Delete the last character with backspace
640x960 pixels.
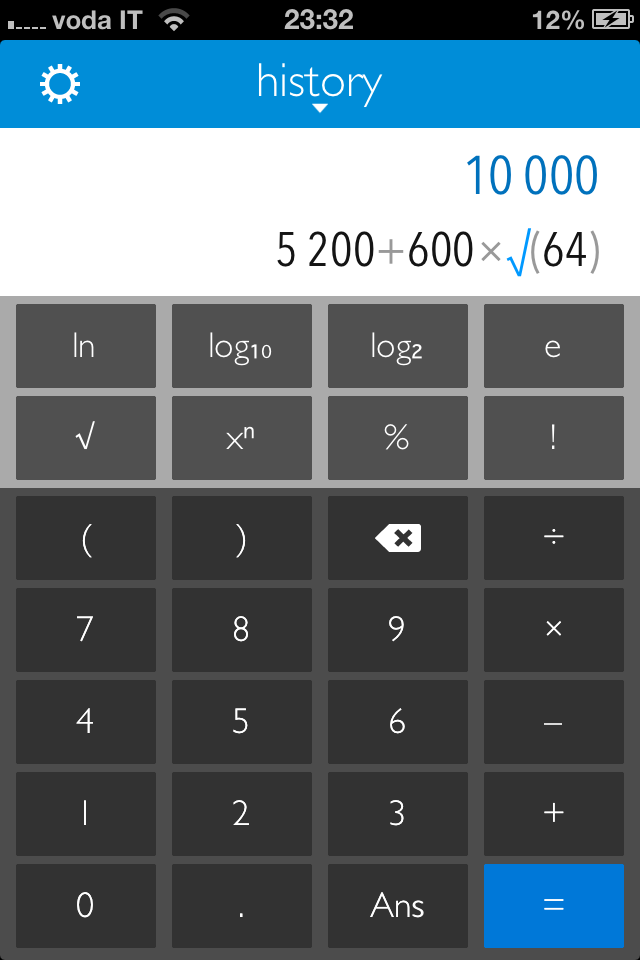tap(397, 538)
